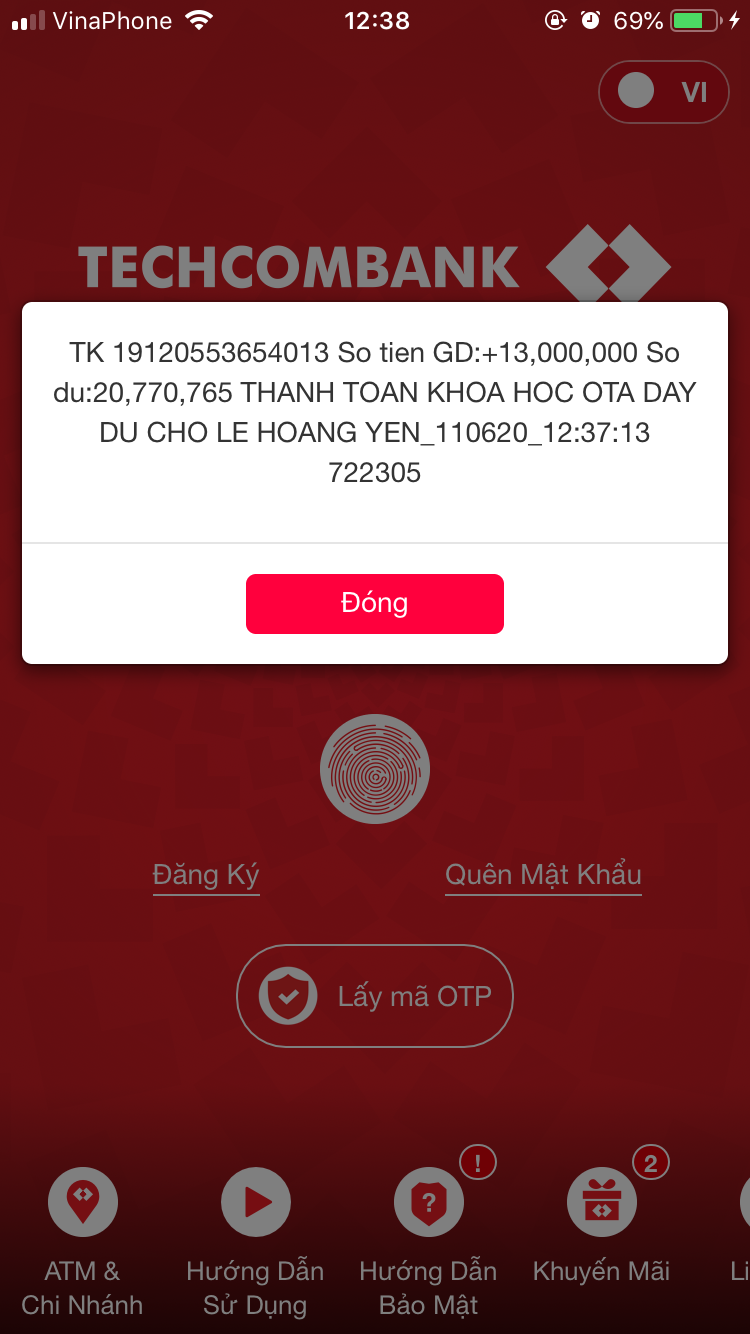Log in with the fingerprint icon
The image size is (750, 1334).
pos(375,769)
